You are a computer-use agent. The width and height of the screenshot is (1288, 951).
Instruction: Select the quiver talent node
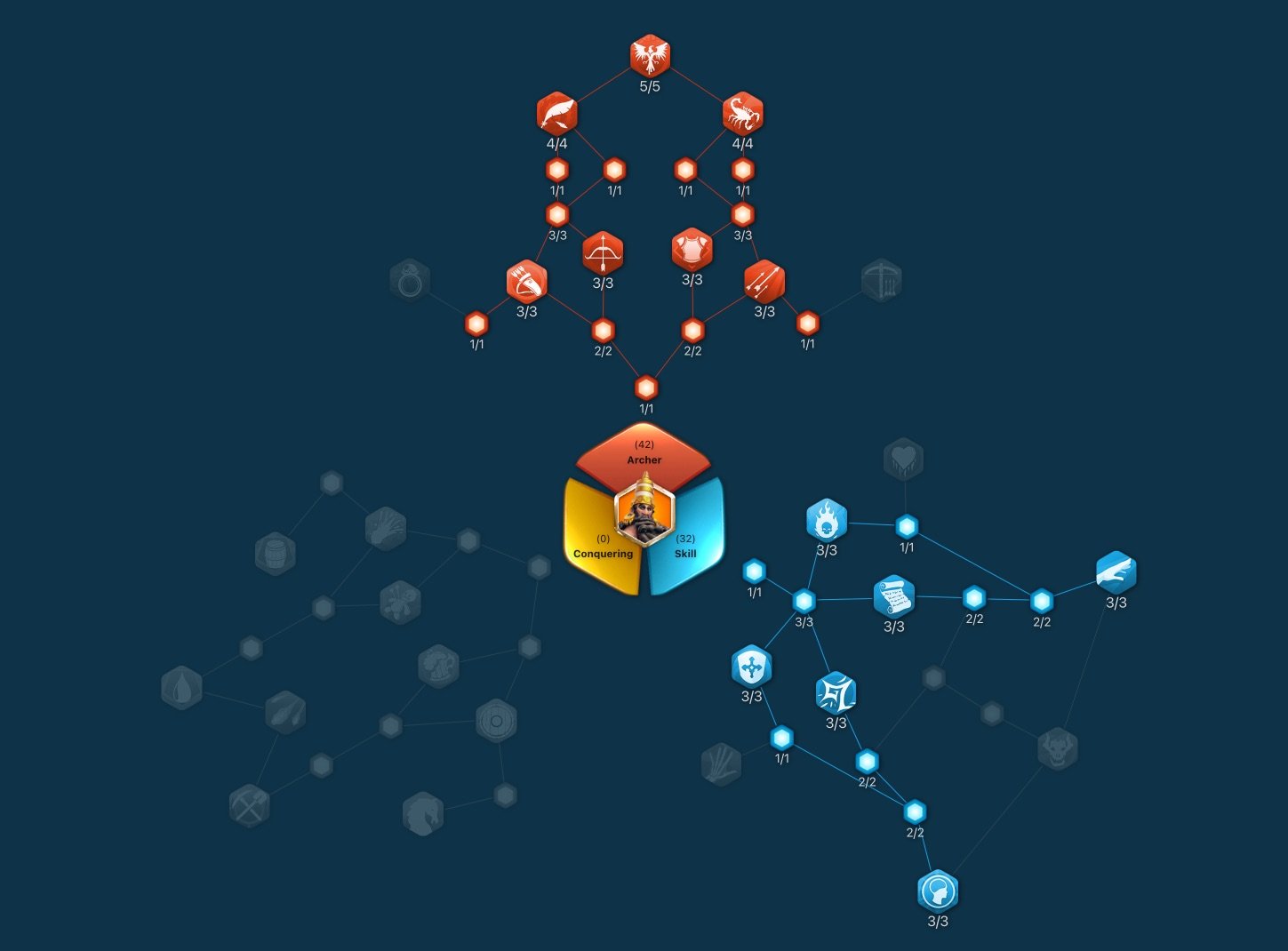pos(526,282)
